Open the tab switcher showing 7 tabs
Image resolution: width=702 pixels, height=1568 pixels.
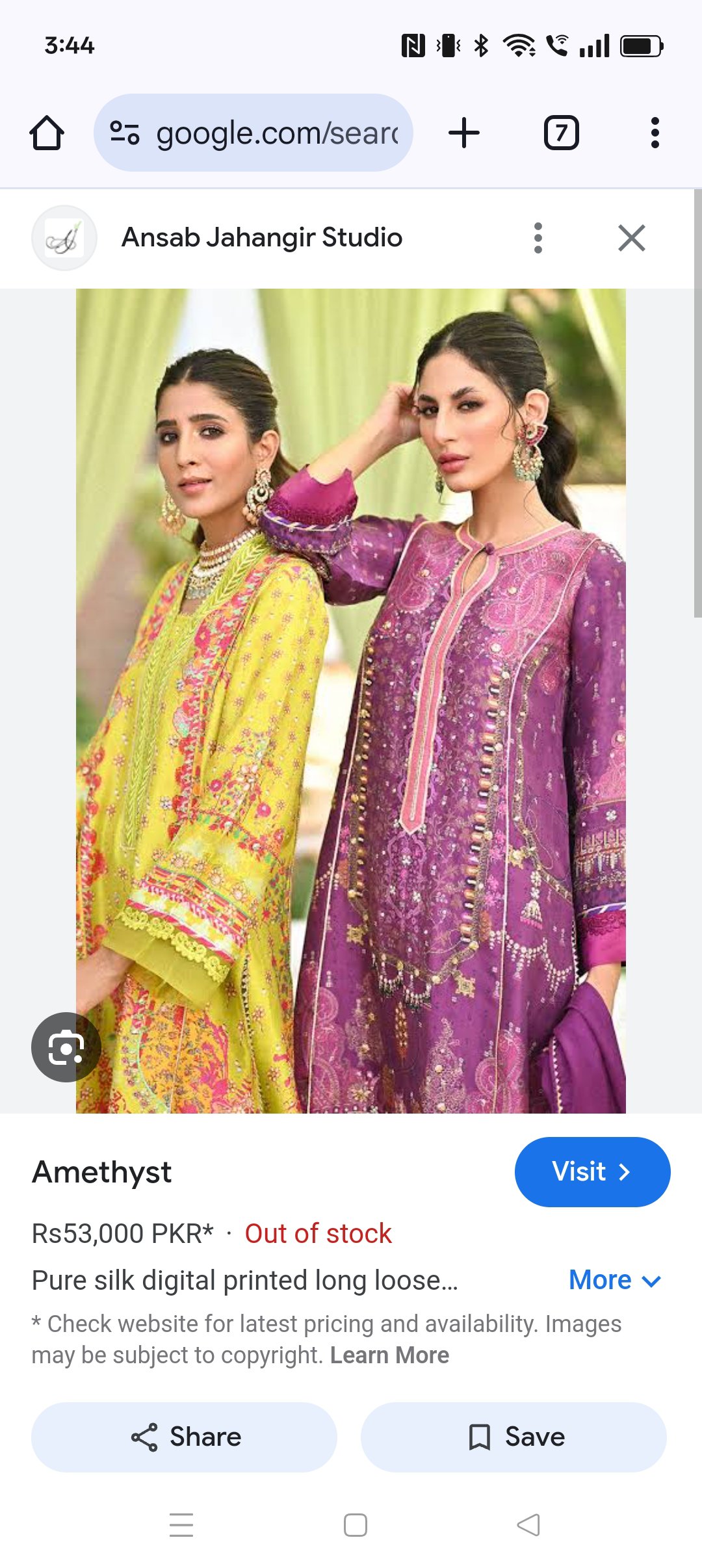click(x=561, y=133)
